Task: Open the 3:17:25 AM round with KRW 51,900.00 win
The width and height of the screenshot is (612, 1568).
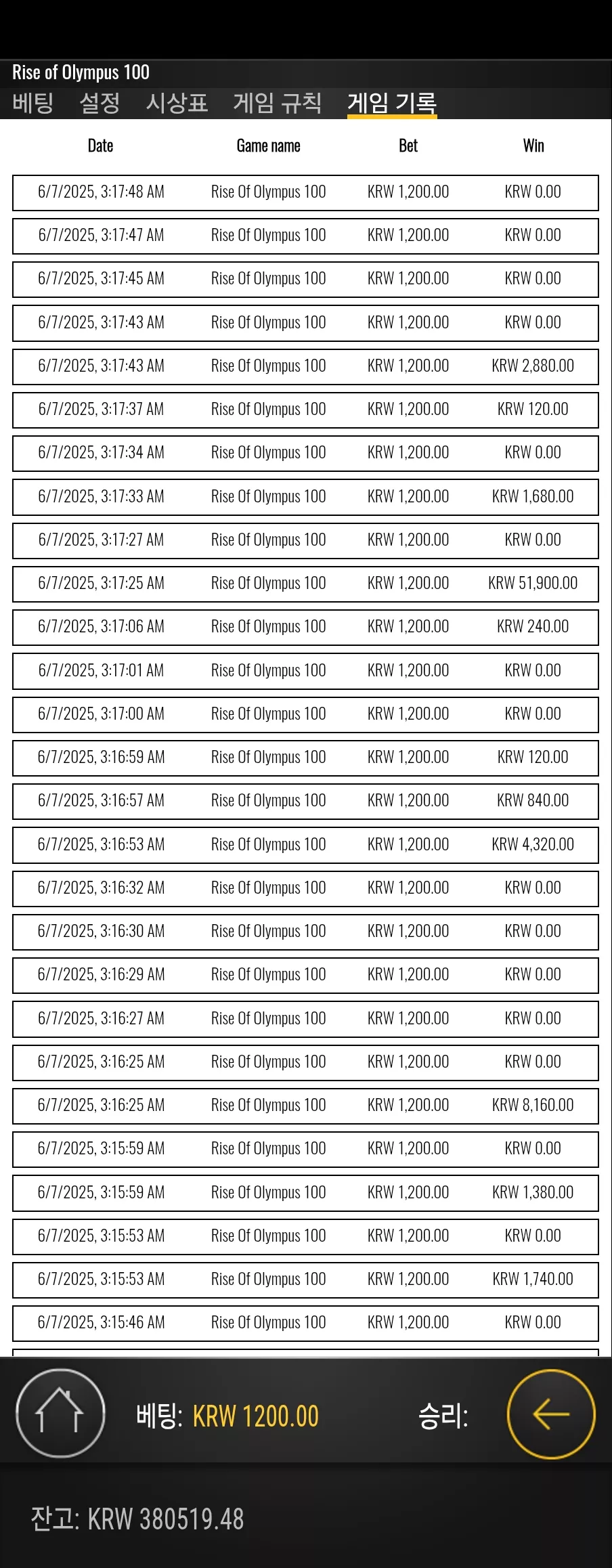Action: 305,584
